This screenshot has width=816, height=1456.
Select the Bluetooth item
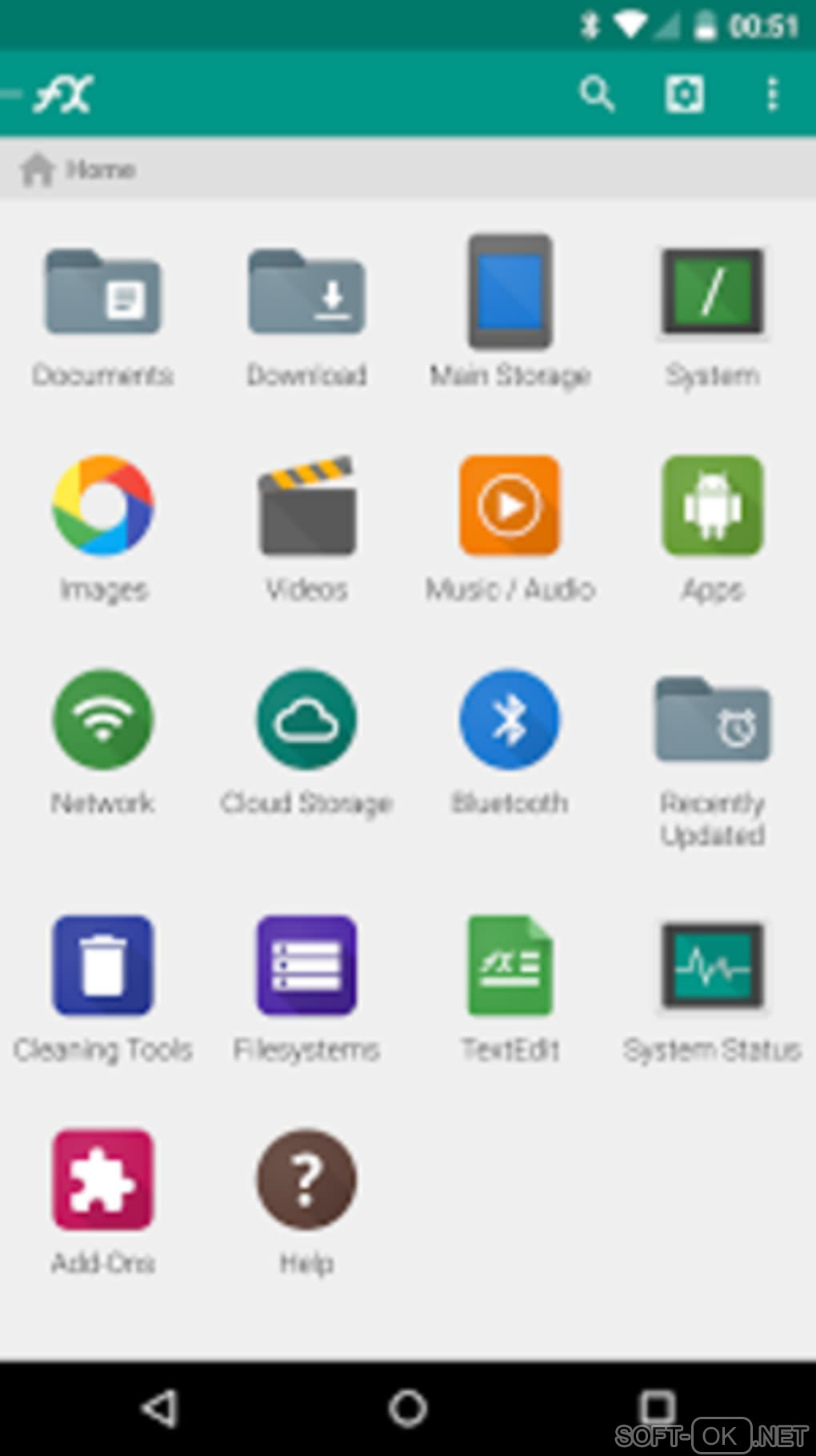tap(510, 719)
